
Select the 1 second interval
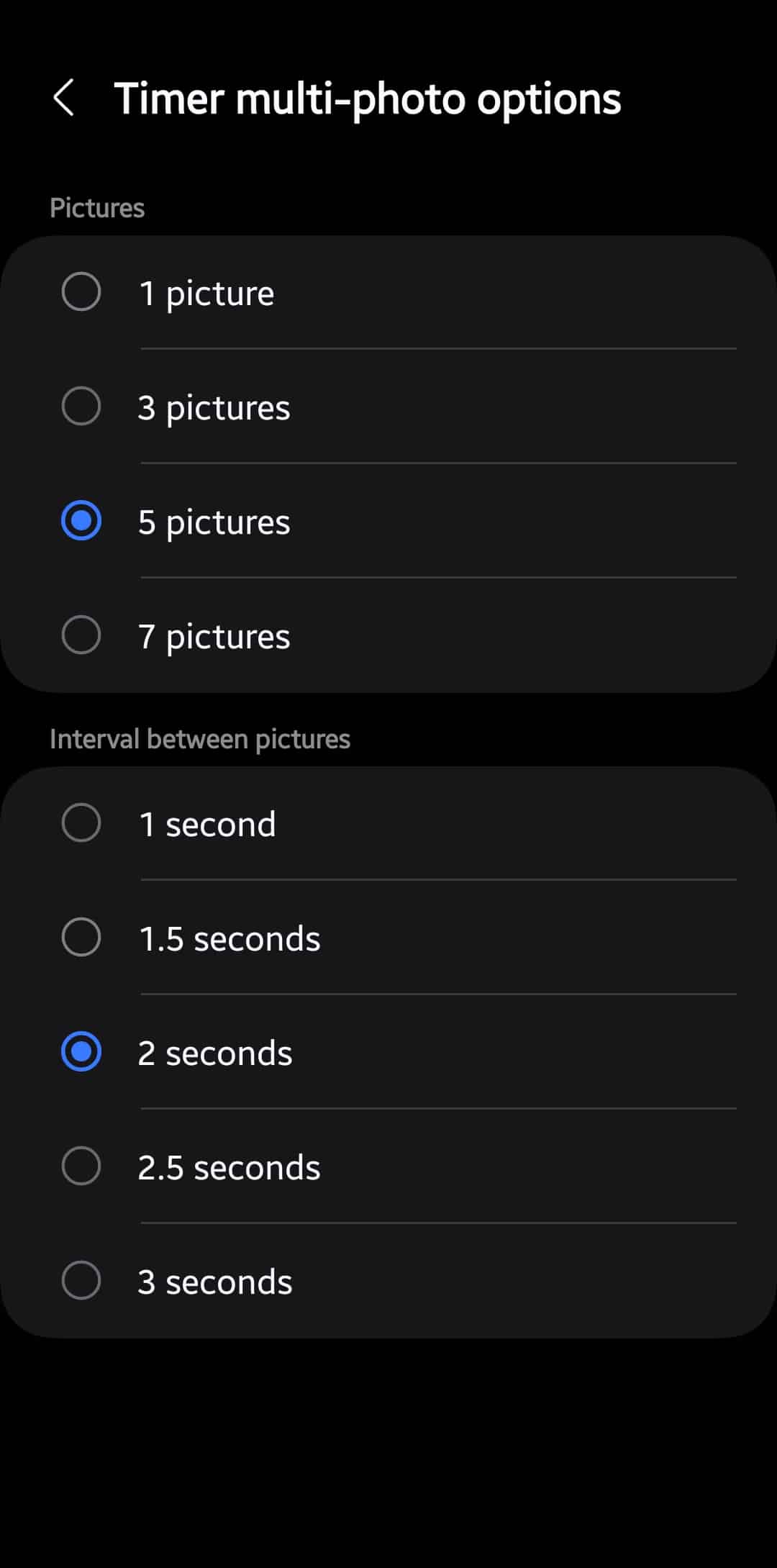(388, 823)
